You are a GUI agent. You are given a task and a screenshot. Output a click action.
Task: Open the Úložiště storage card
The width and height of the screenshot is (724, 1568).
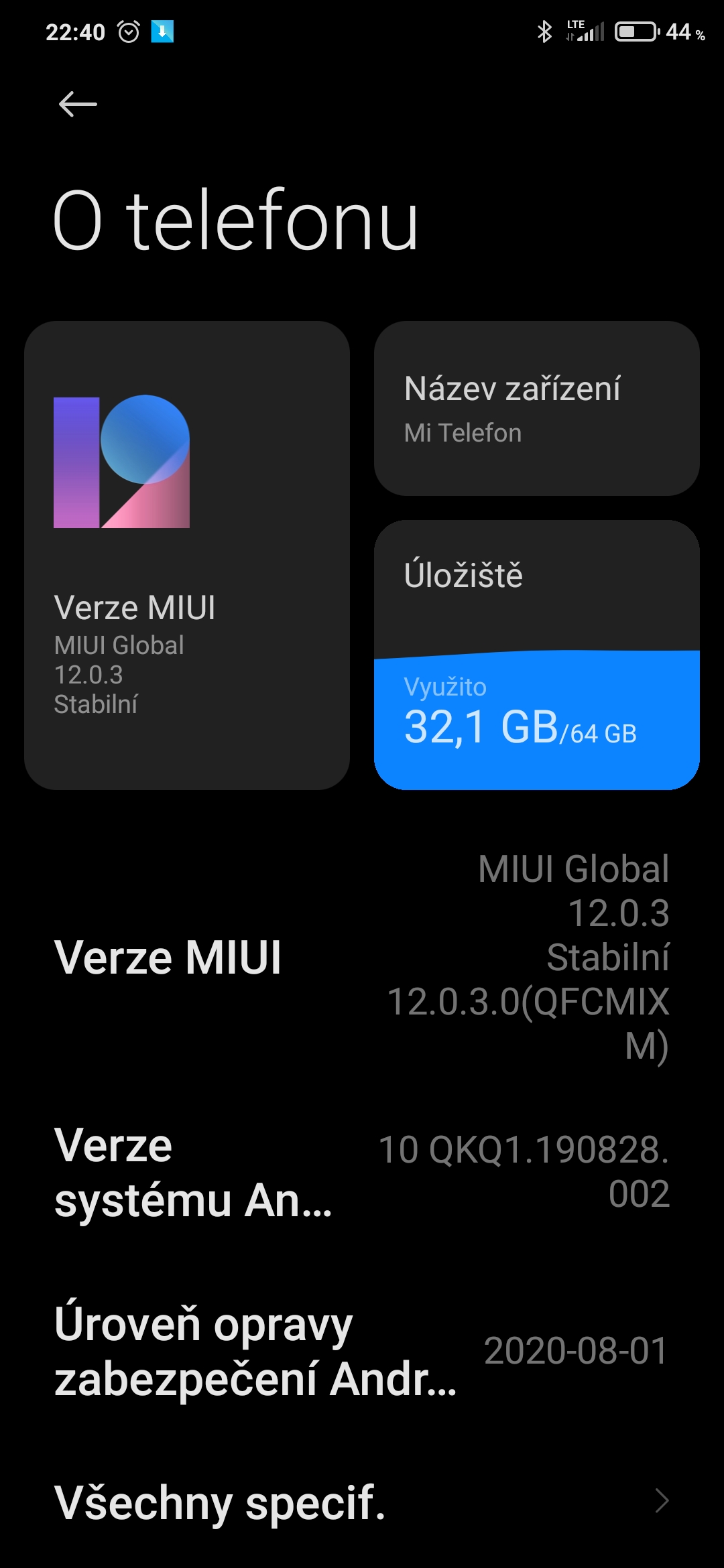pos(536,655)
